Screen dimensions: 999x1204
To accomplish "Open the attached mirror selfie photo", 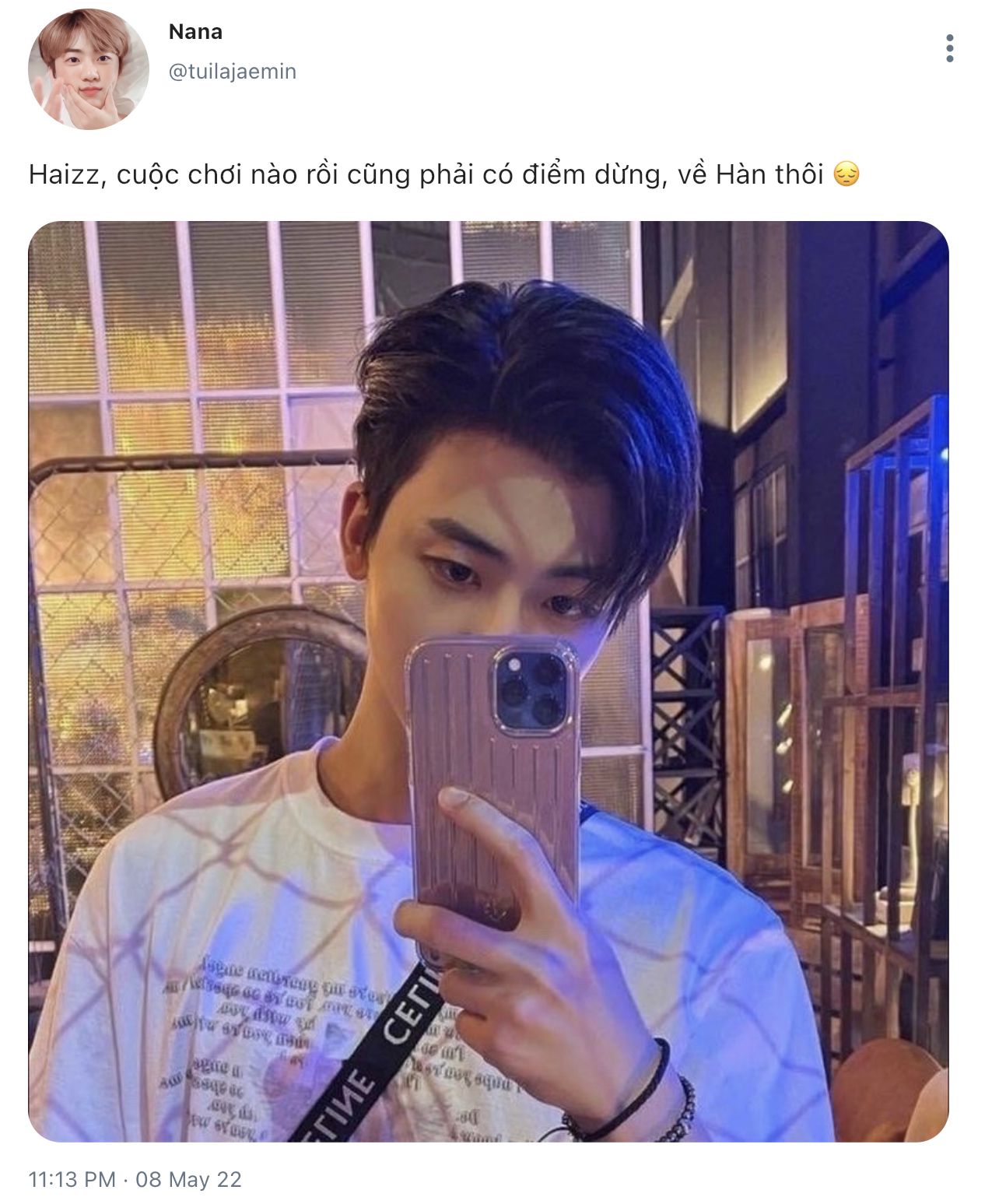I will coord(489,681).
